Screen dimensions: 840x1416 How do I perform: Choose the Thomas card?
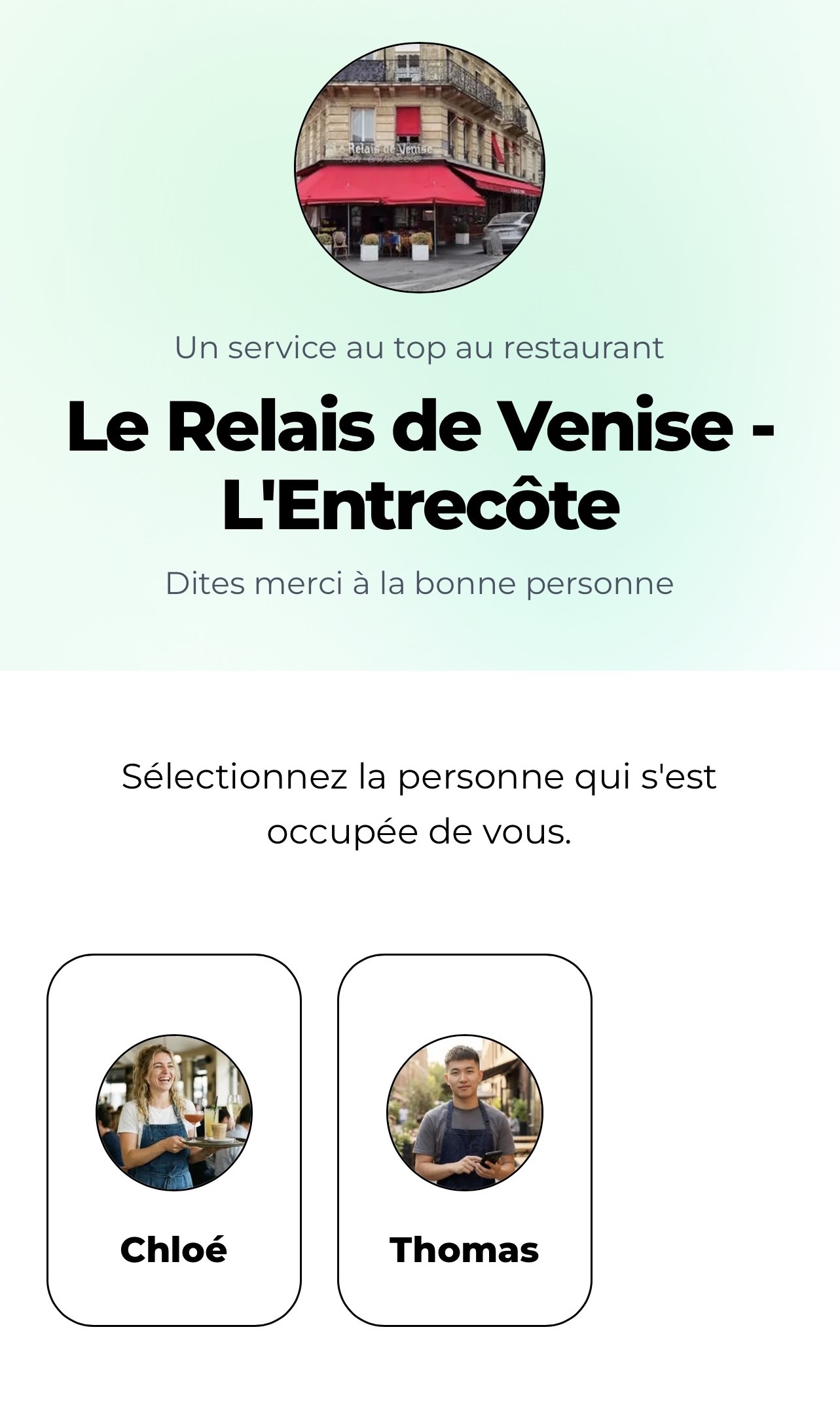[464, 1140]
